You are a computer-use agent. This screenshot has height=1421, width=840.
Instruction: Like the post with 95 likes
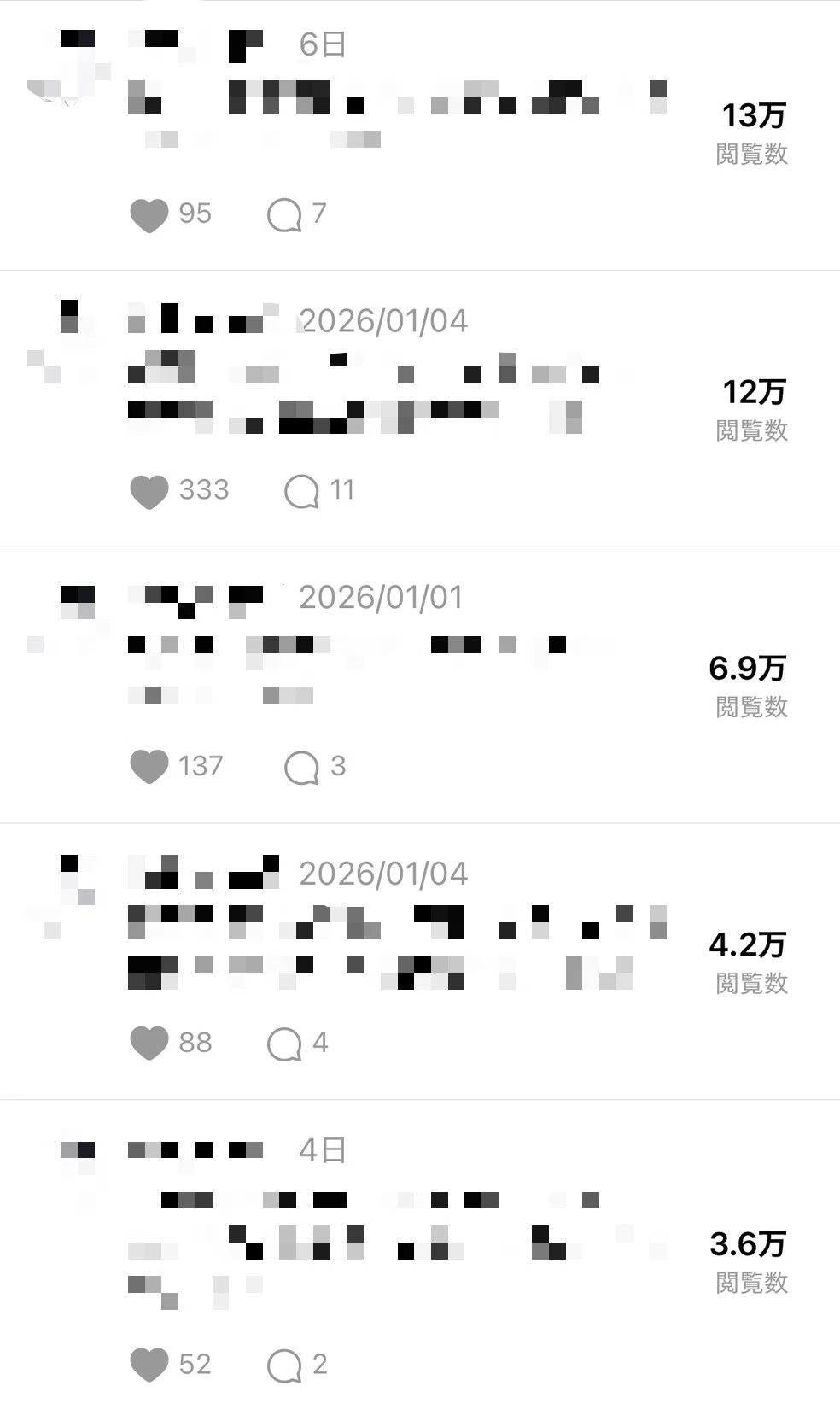149,214
